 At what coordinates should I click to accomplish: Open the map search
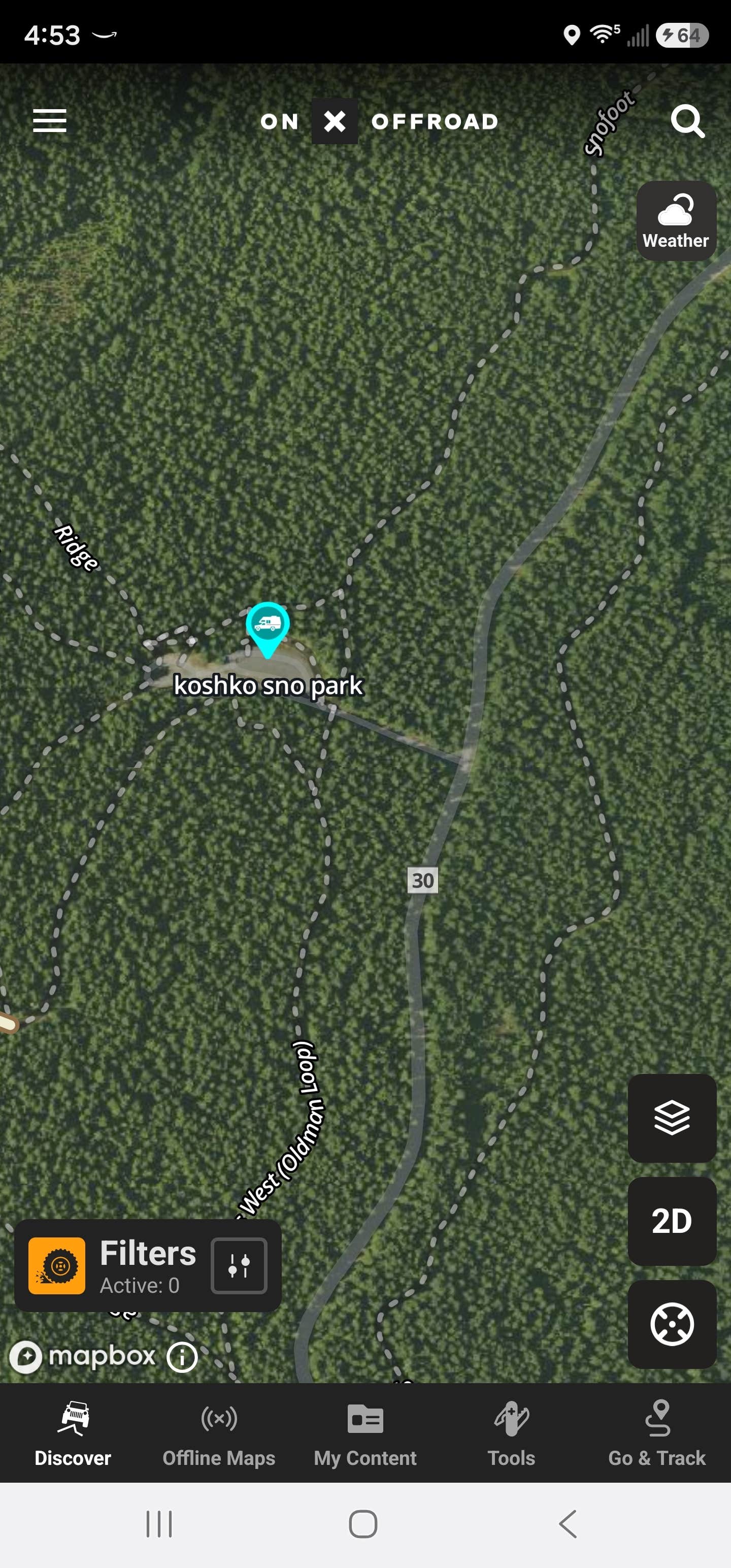click(x=687, y=121)
